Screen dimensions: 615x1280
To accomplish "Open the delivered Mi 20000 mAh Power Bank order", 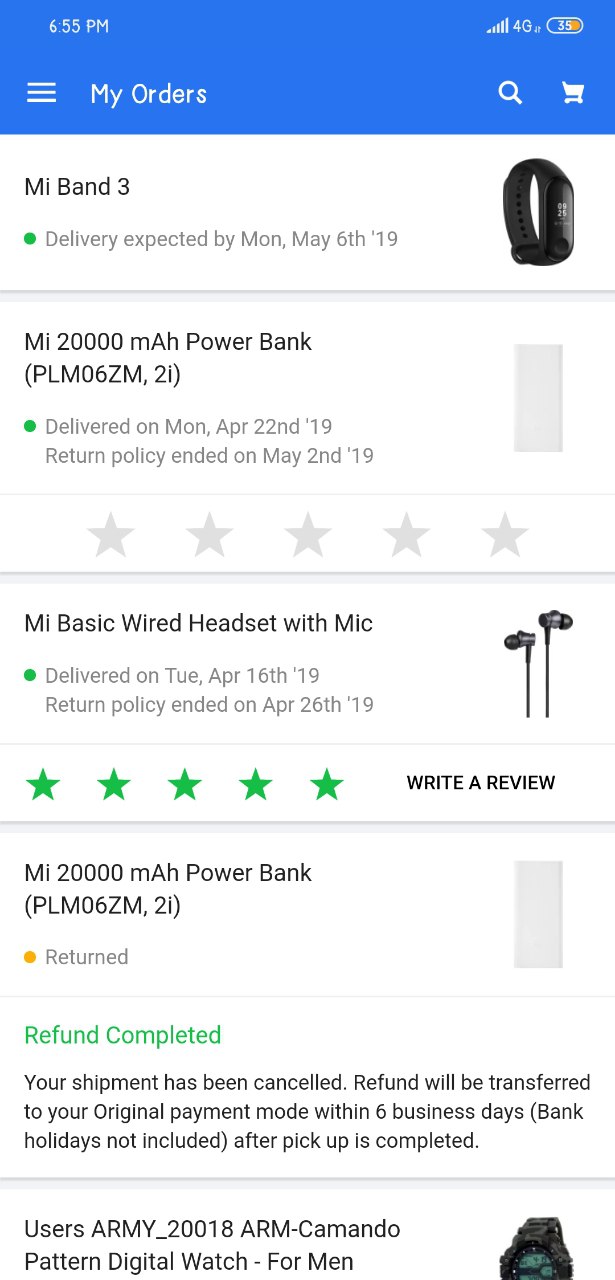I will [x=307, y=398].
